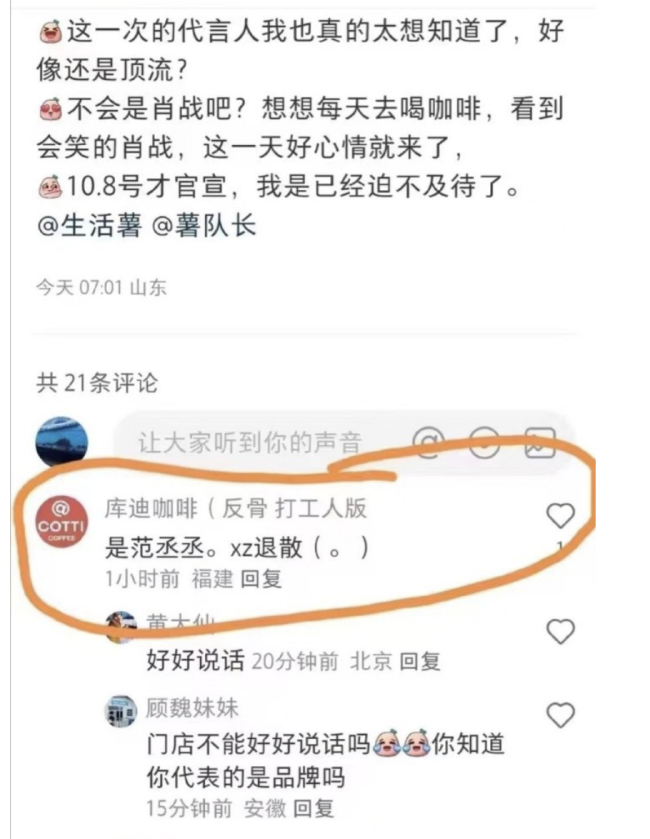
Task: Open the @薯队长 mention link
Action: 203,225
